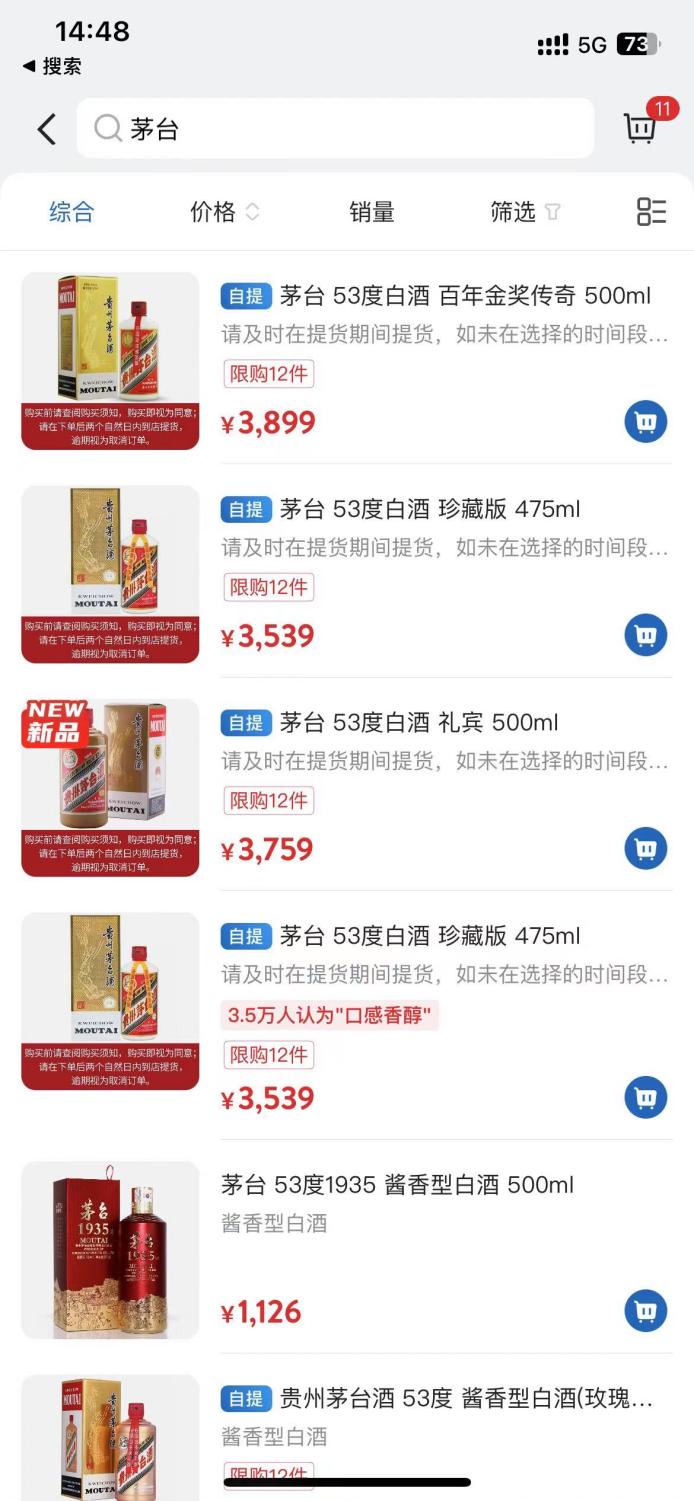Switch the list layout view icon

tap(651, 211)
